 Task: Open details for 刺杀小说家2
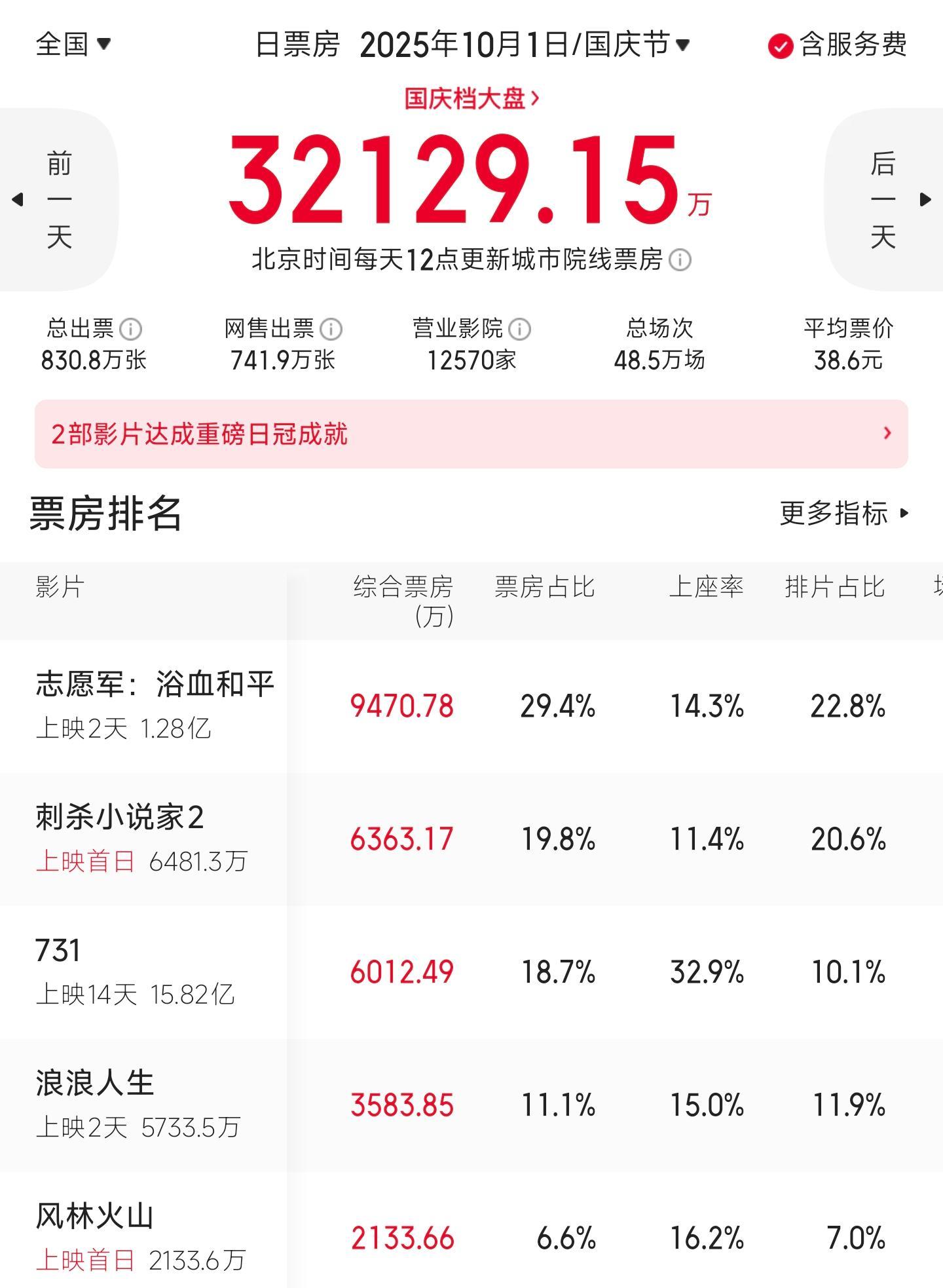coord(120,838)
